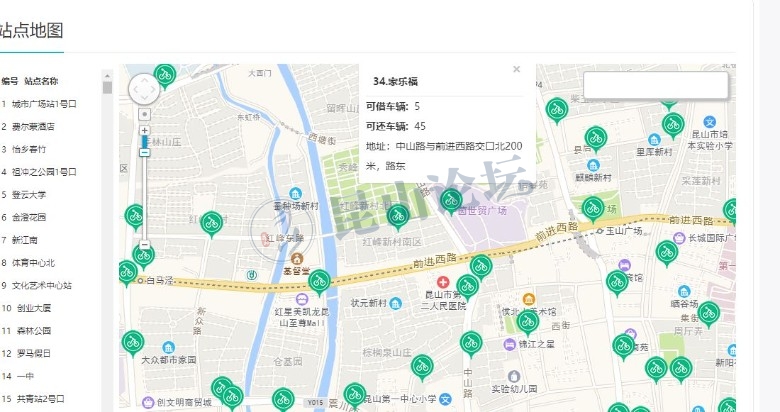Open station 登云大学 from the list
Image resolution: width=780 pixels, height=412 pixels.
(29, 195)
